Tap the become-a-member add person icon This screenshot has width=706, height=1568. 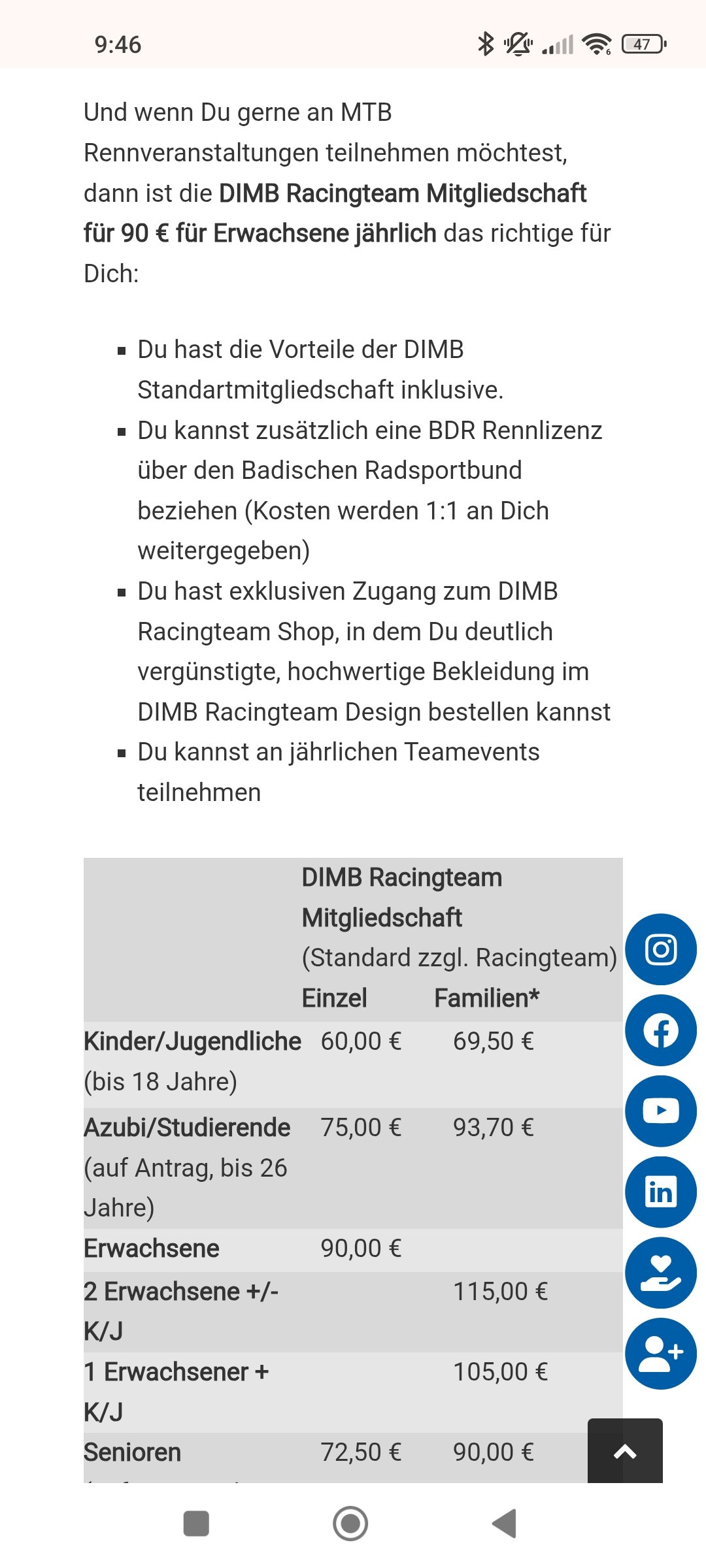coord(660,1353)
